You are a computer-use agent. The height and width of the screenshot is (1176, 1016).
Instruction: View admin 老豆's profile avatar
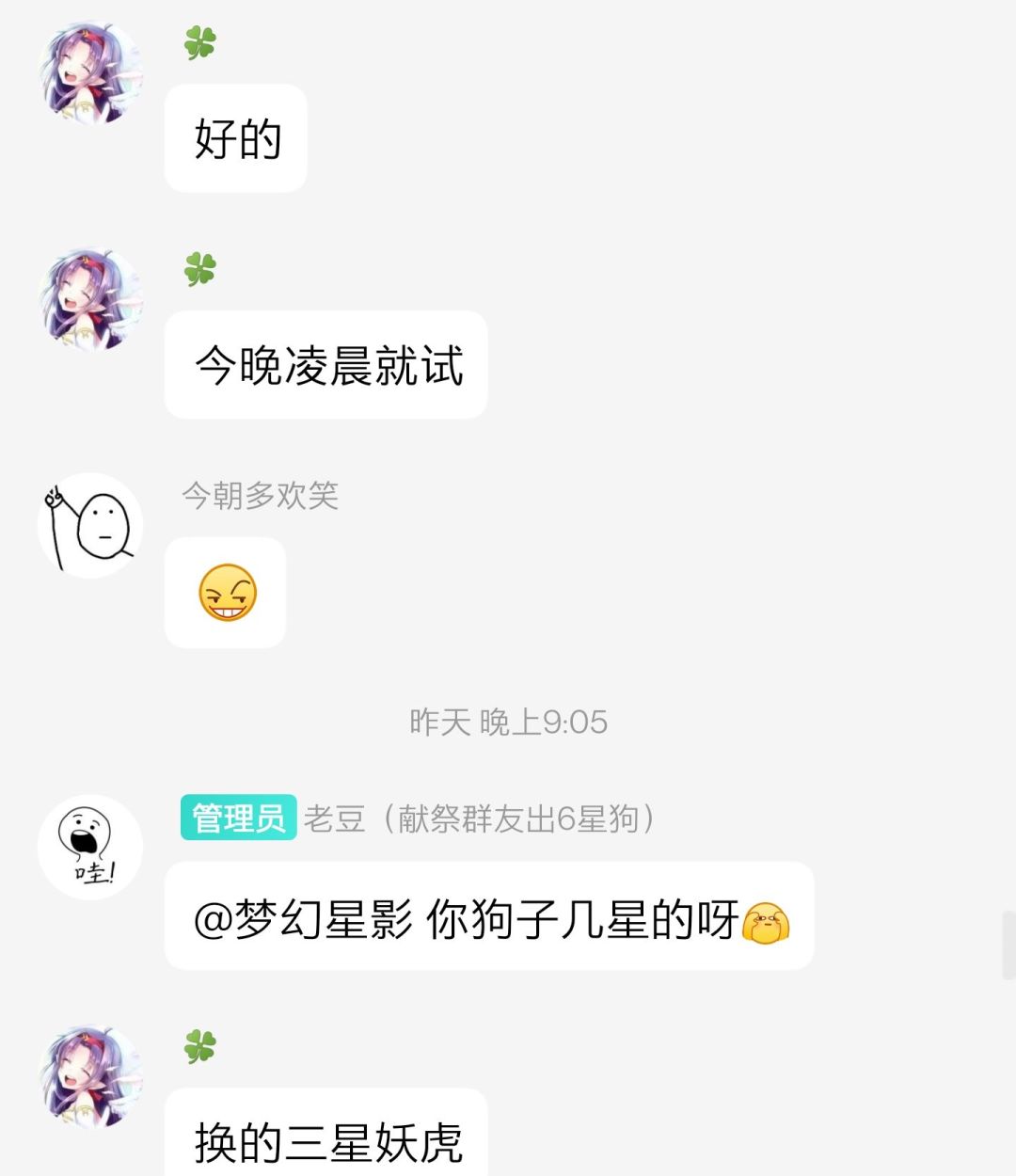90,847
